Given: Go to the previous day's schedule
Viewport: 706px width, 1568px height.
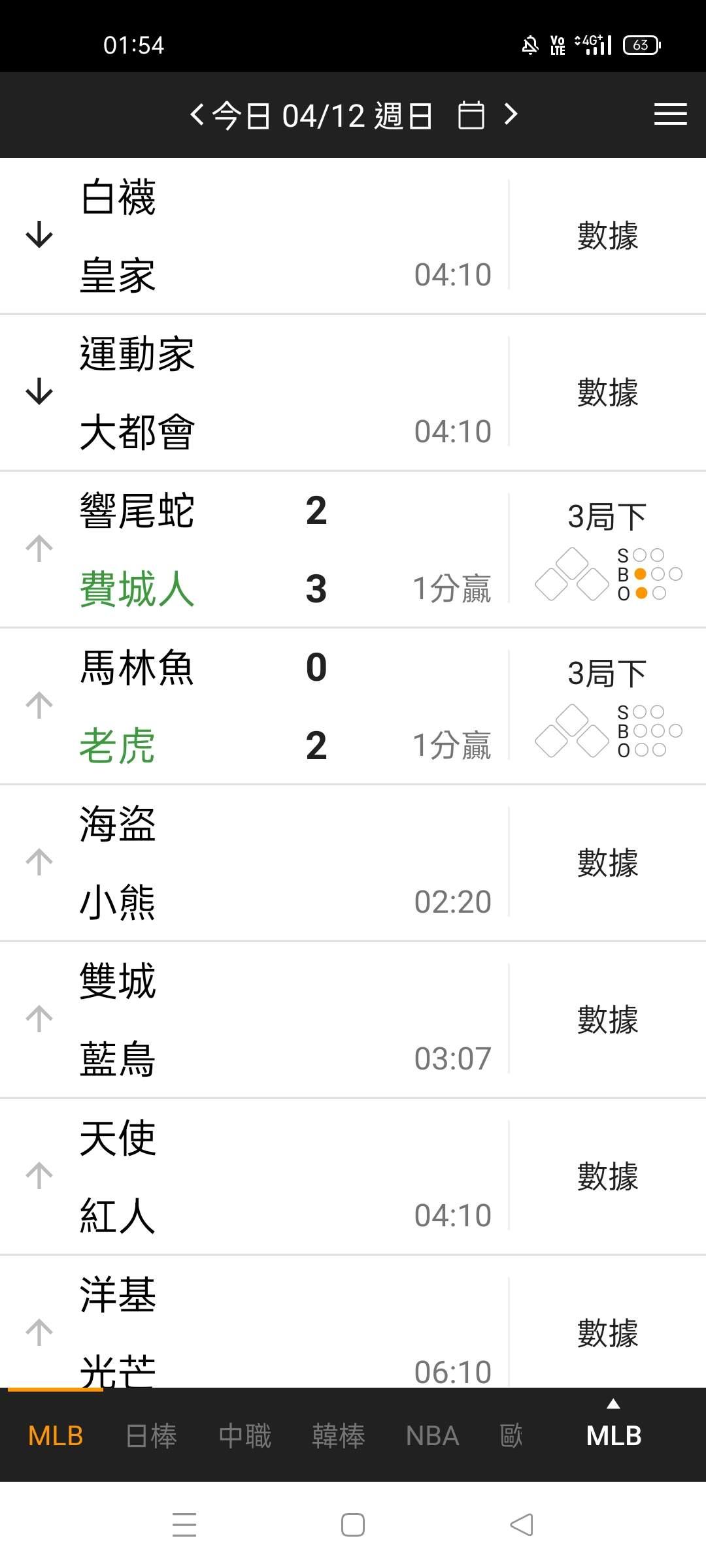Looking at the screenshot, I should (197, 115).
